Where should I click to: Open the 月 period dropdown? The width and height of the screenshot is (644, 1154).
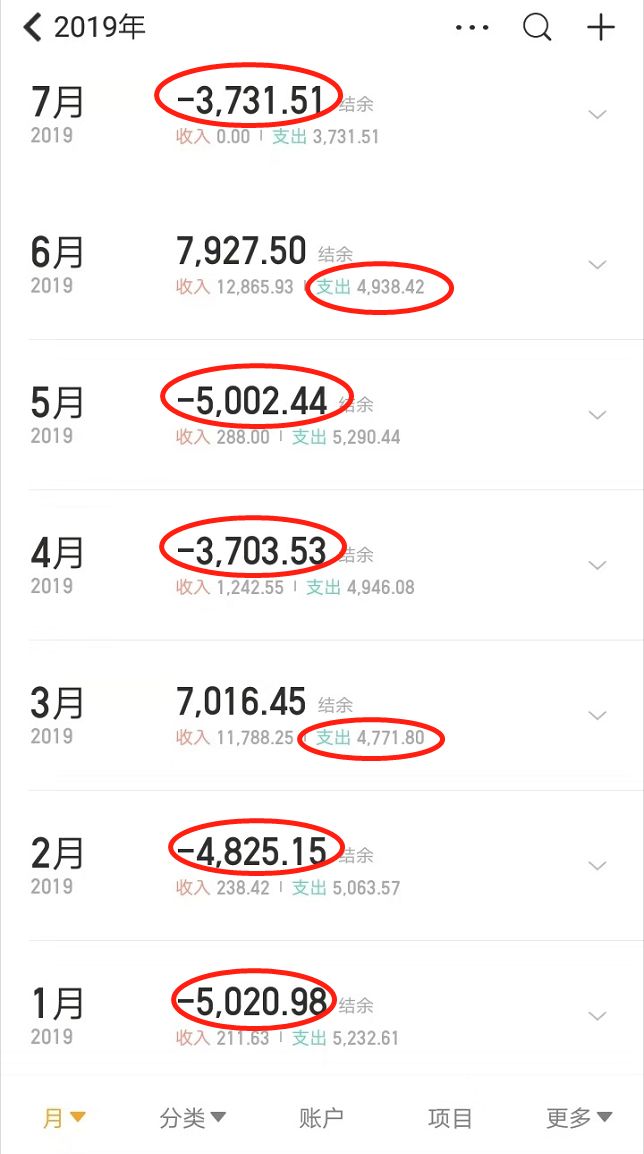pyautogui.click(x=65, y=1117)
